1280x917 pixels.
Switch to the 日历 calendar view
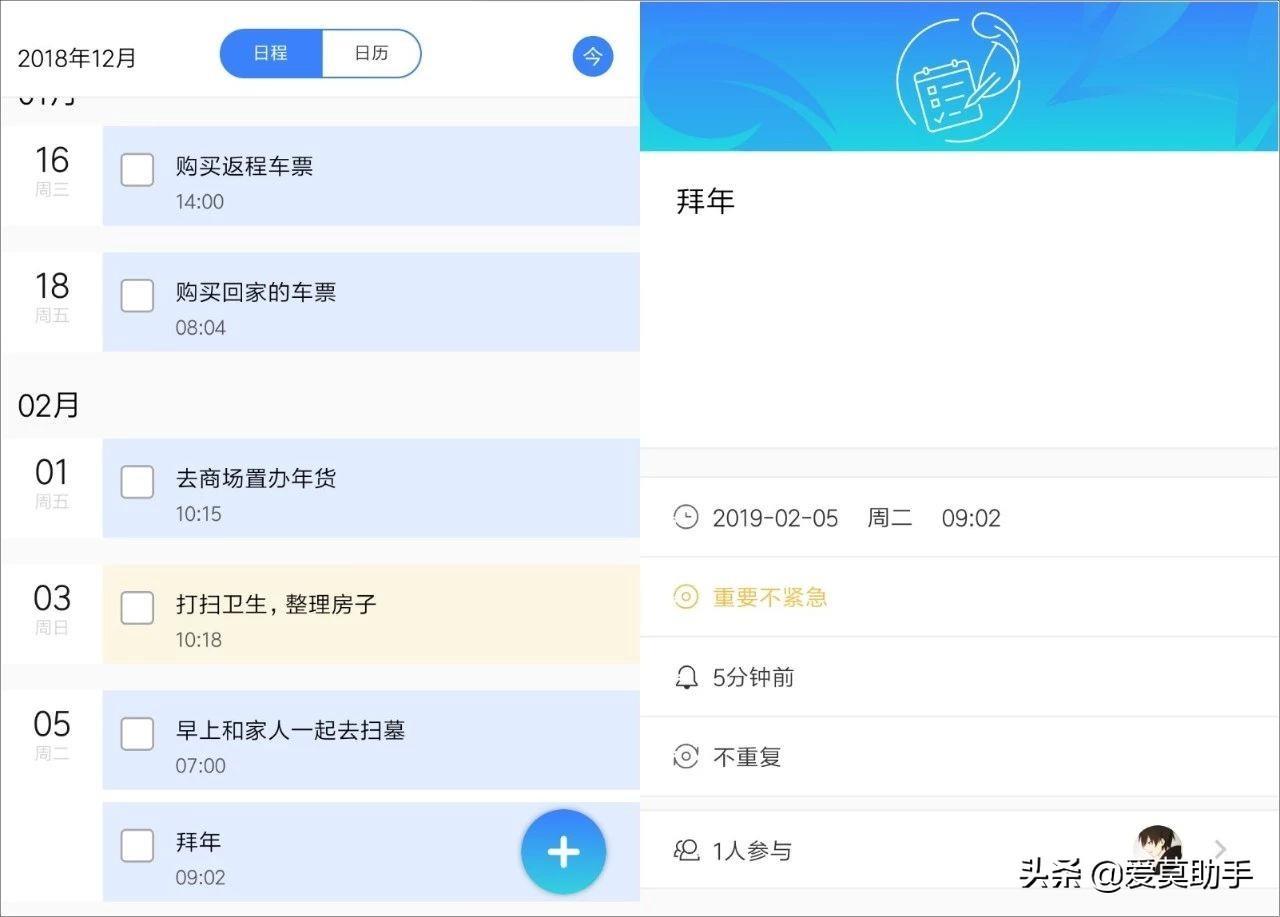click(x=371, y=54)
